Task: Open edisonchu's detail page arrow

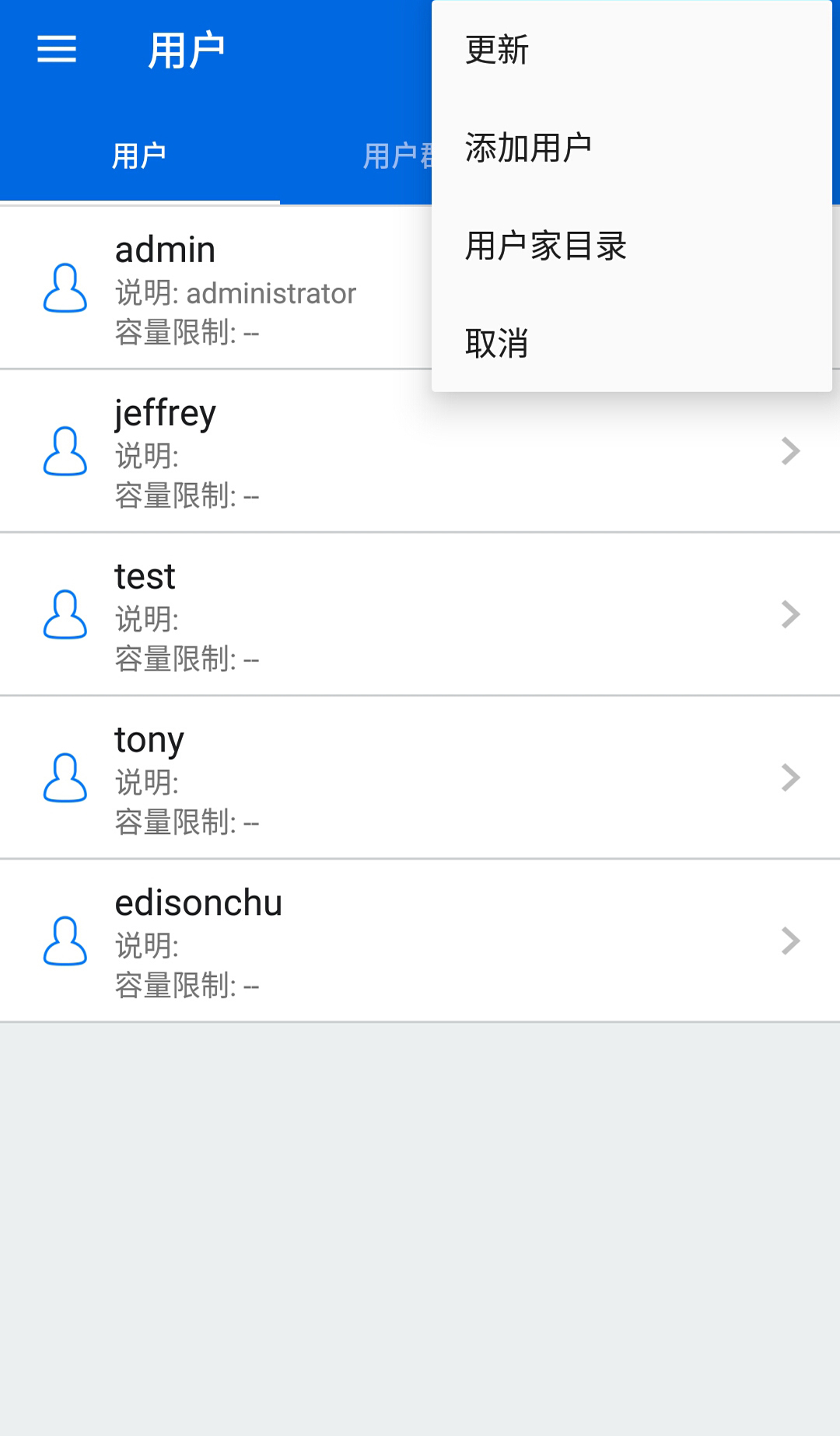Action: 789,941
